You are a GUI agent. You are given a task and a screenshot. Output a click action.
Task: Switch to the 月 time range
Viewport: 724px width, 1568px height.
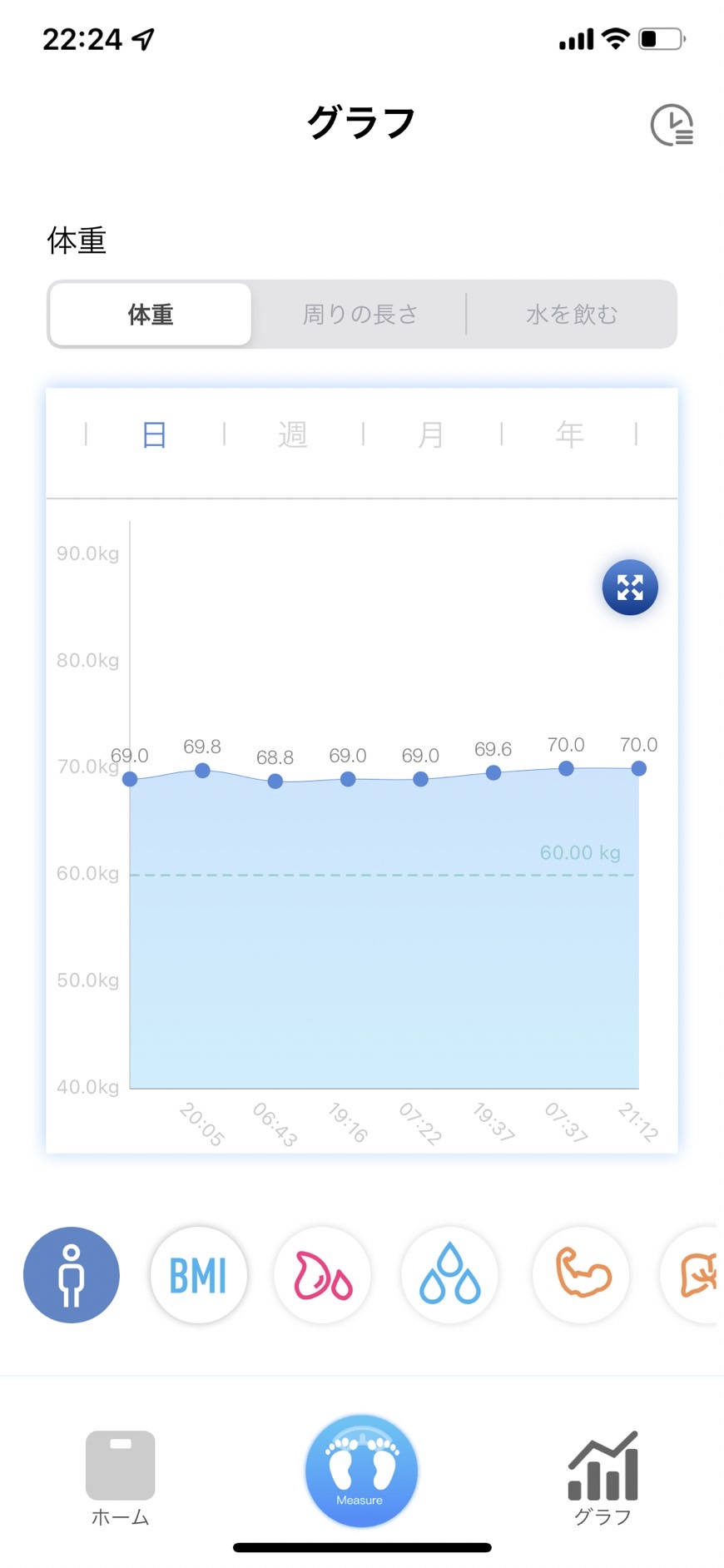point(431,434)
